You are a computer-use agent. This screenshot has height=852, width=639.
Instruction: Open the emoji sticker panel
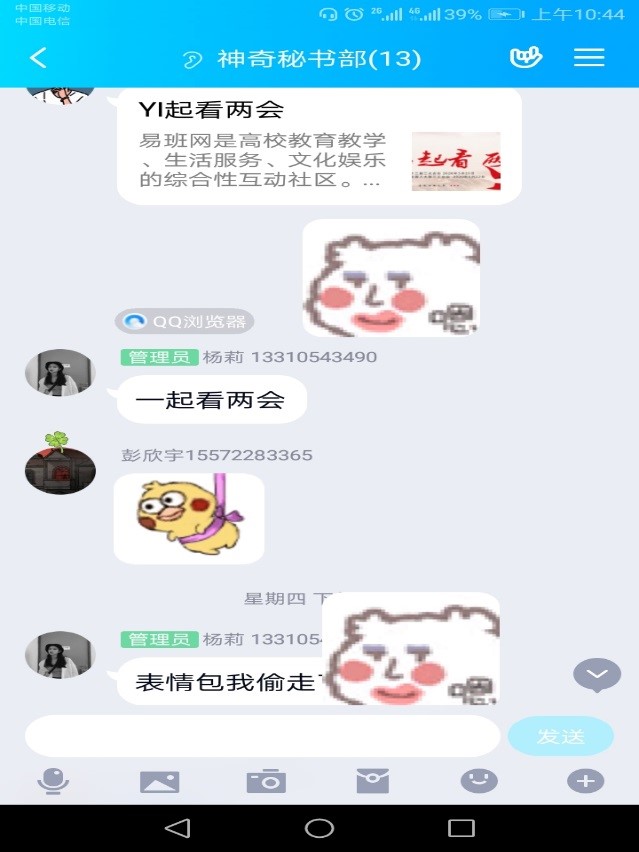[479, 782]
